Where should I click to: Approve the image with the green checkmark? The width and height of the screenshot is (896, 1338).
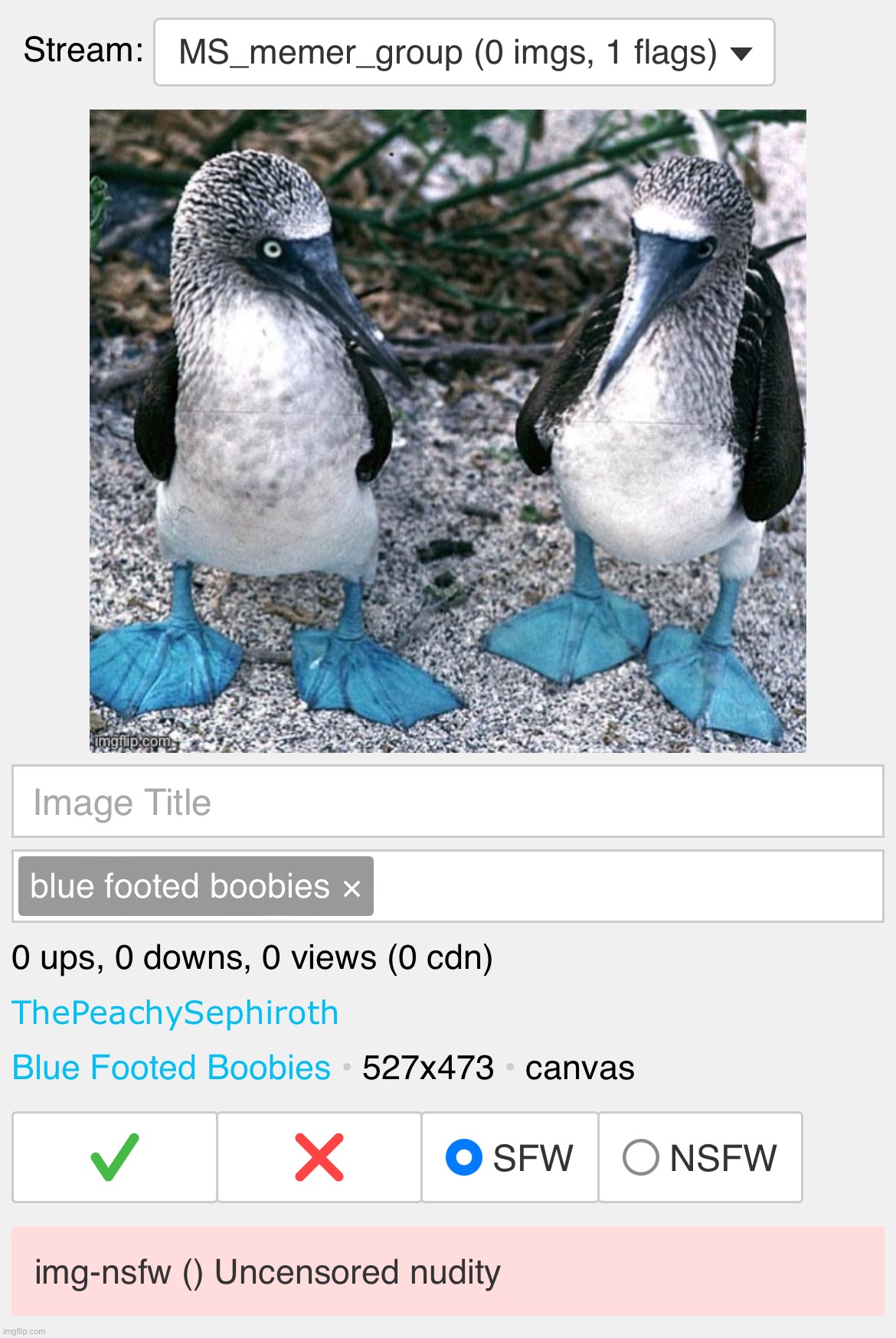[115, 1157]
